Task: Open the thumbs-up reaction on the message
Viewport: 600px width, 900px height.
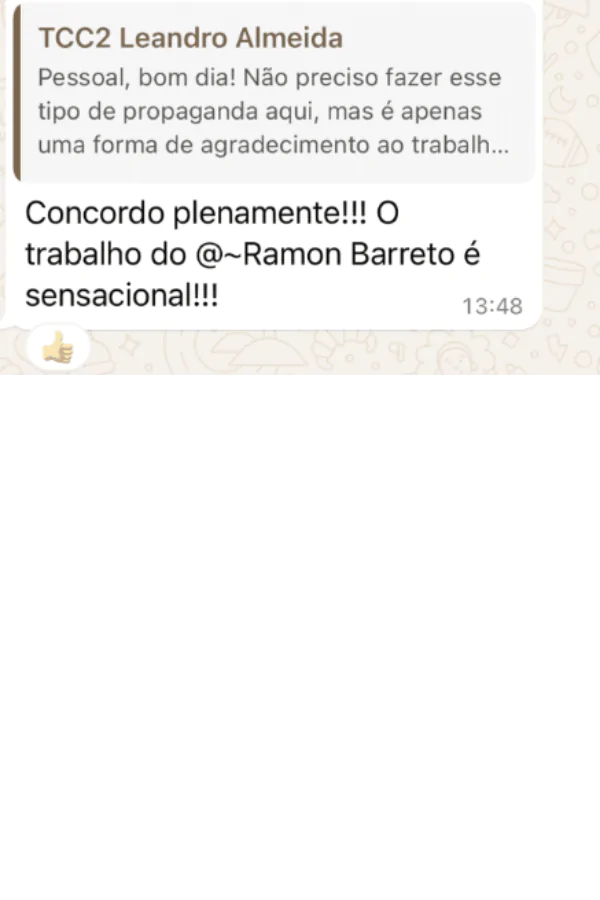Action: (59, 348)
